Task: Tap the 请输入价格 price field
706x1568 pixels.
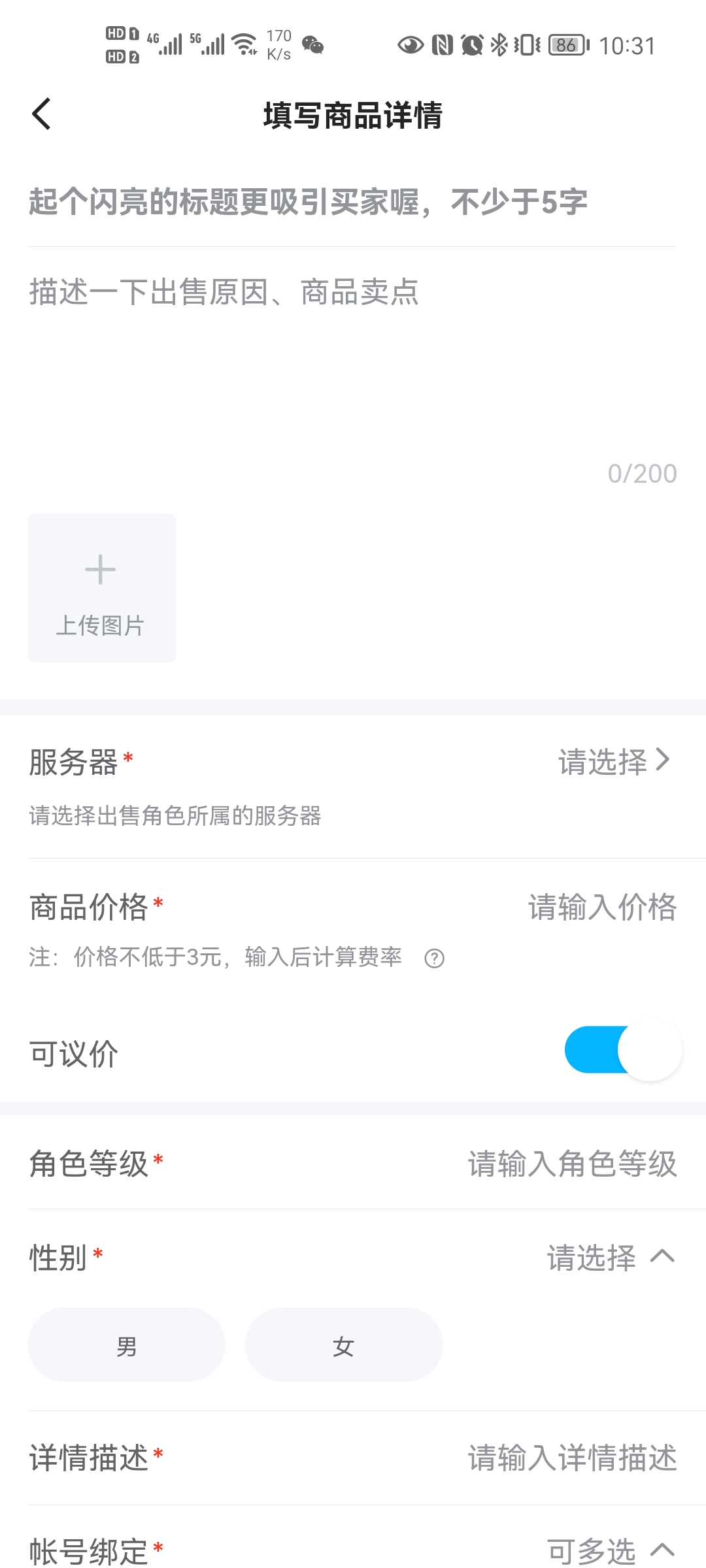Action: pyautogui.click(x=601, y=907)
